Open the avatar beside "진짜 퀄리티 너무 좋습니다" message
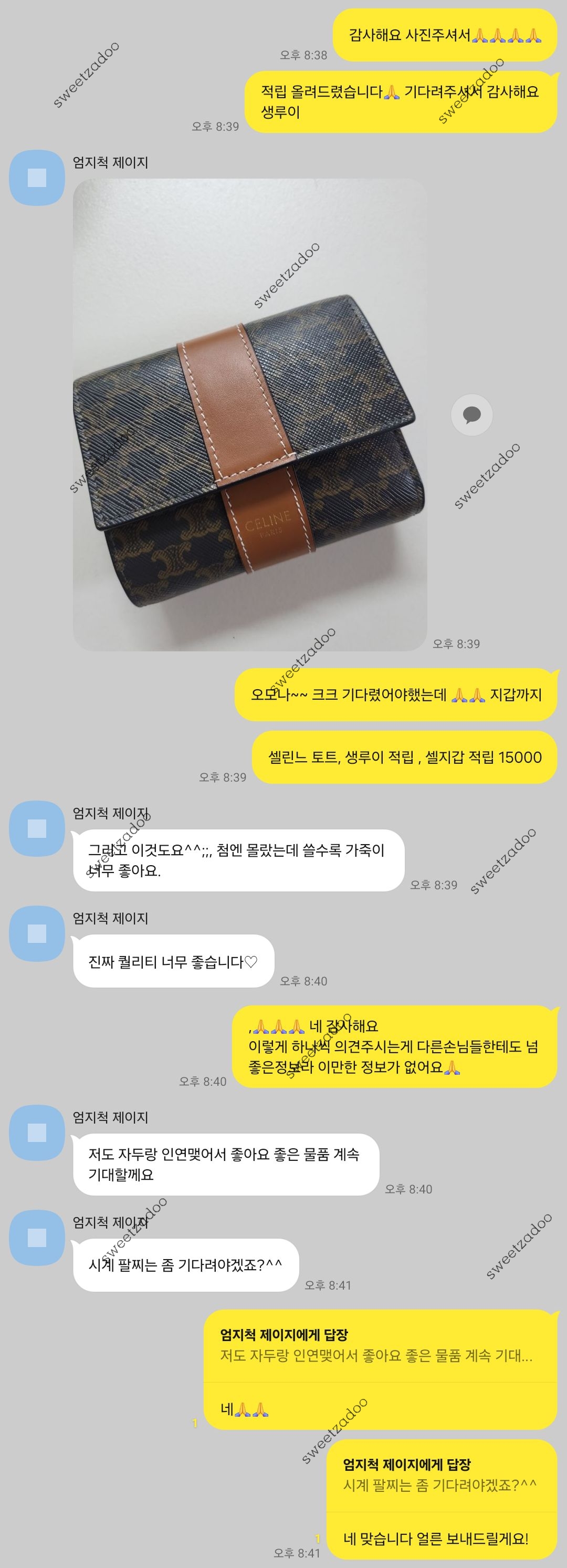Image resolution: width=567 pixels, height=1568 pixels. click(37, 933)
